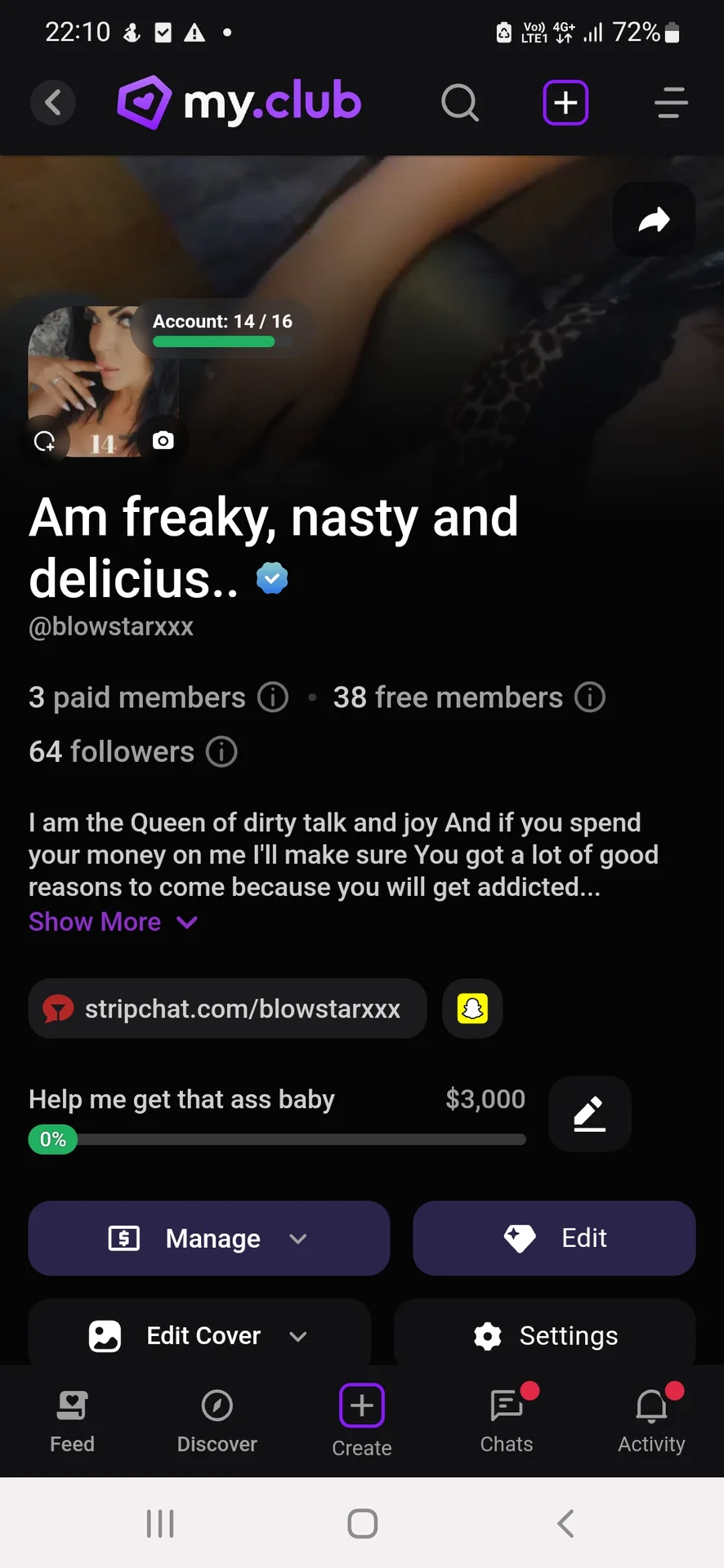Image resolution: width=724 pixels, height=1568 pixels.
Task: Open the stripchat.com/blowstarxxx link
Action: click(227, 1009)
